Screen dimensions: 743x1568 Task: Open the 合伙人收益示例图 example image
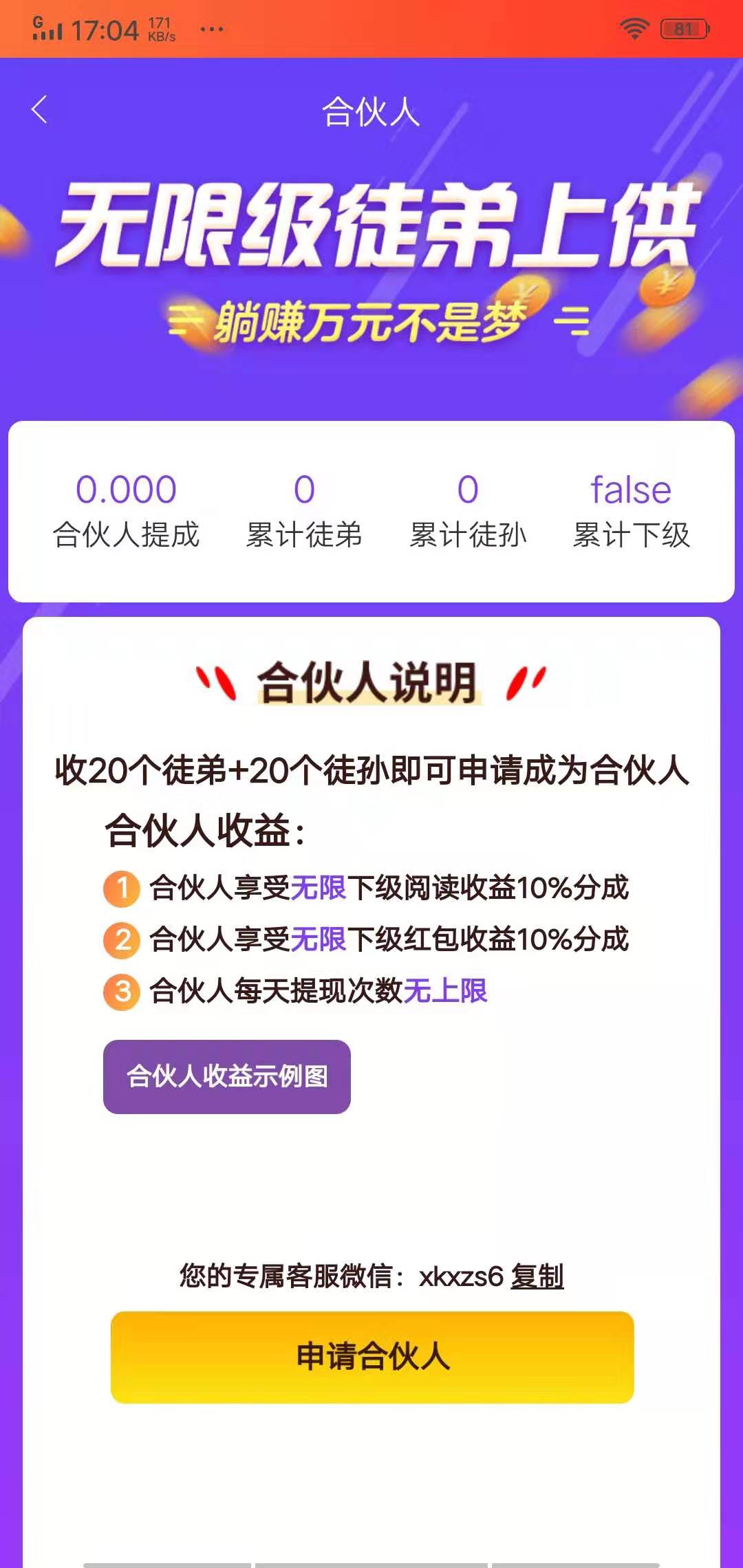click(x=226, y=1076)
